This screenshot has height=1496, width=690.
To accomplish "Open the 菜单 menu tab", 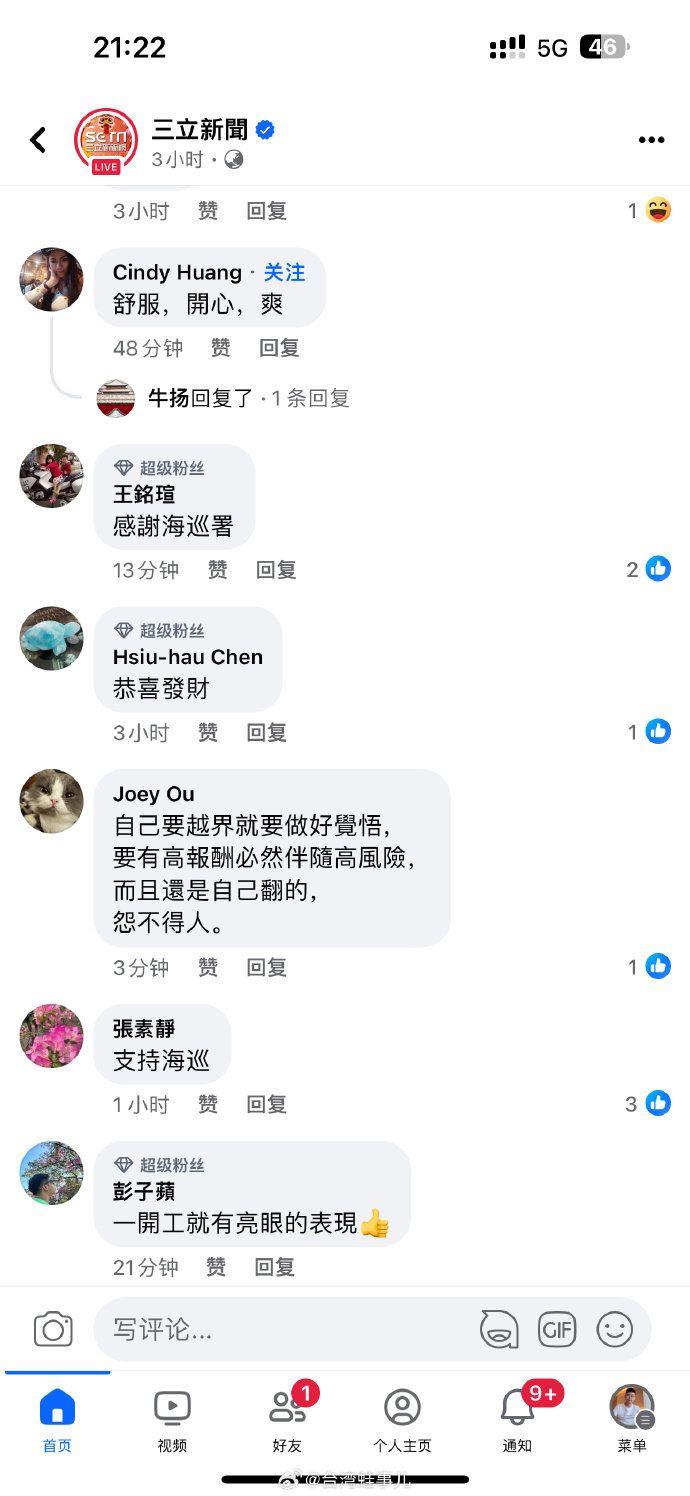I will 632,1420.
